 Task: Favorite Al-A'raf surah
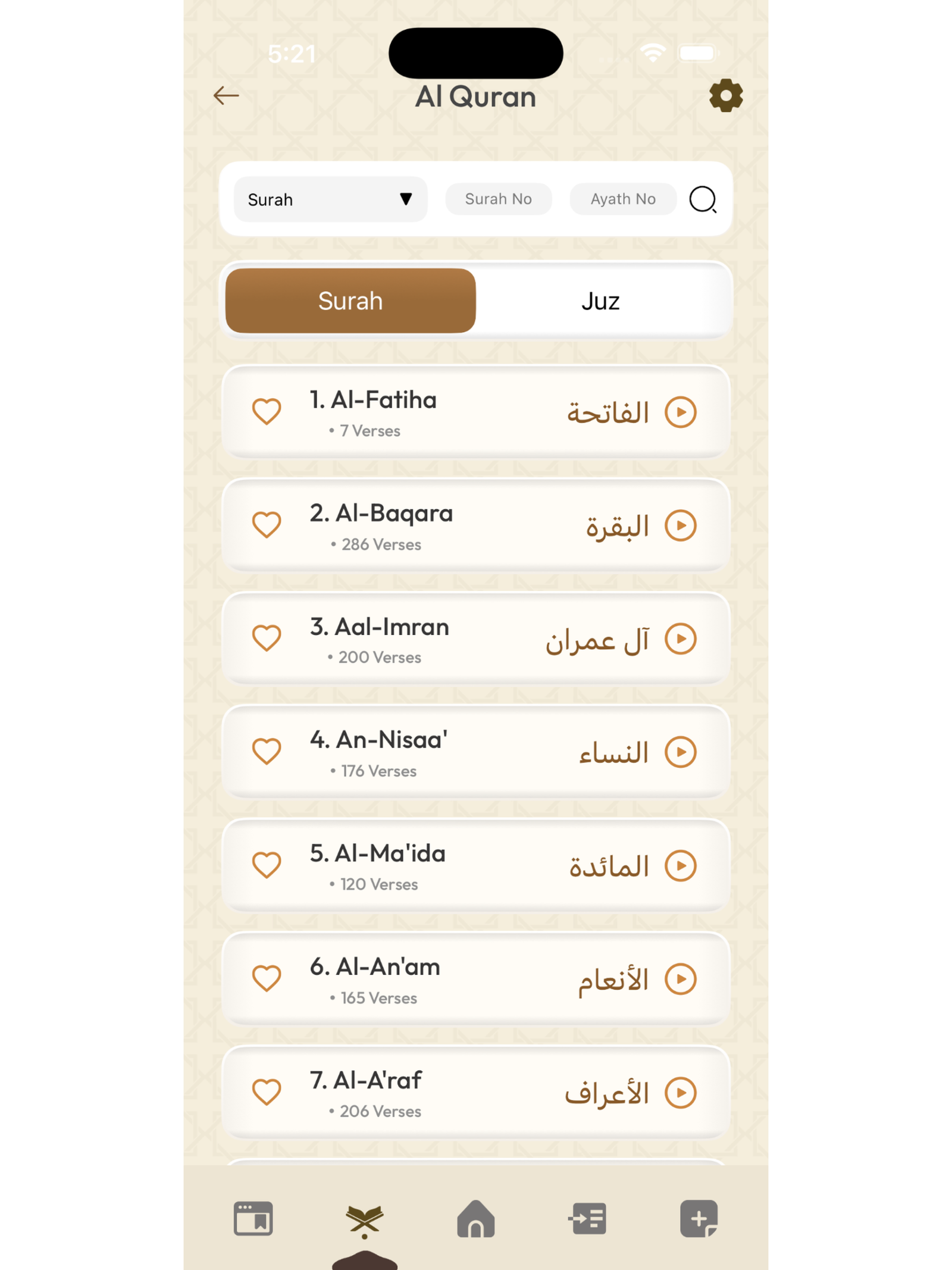click(267, 1092)
